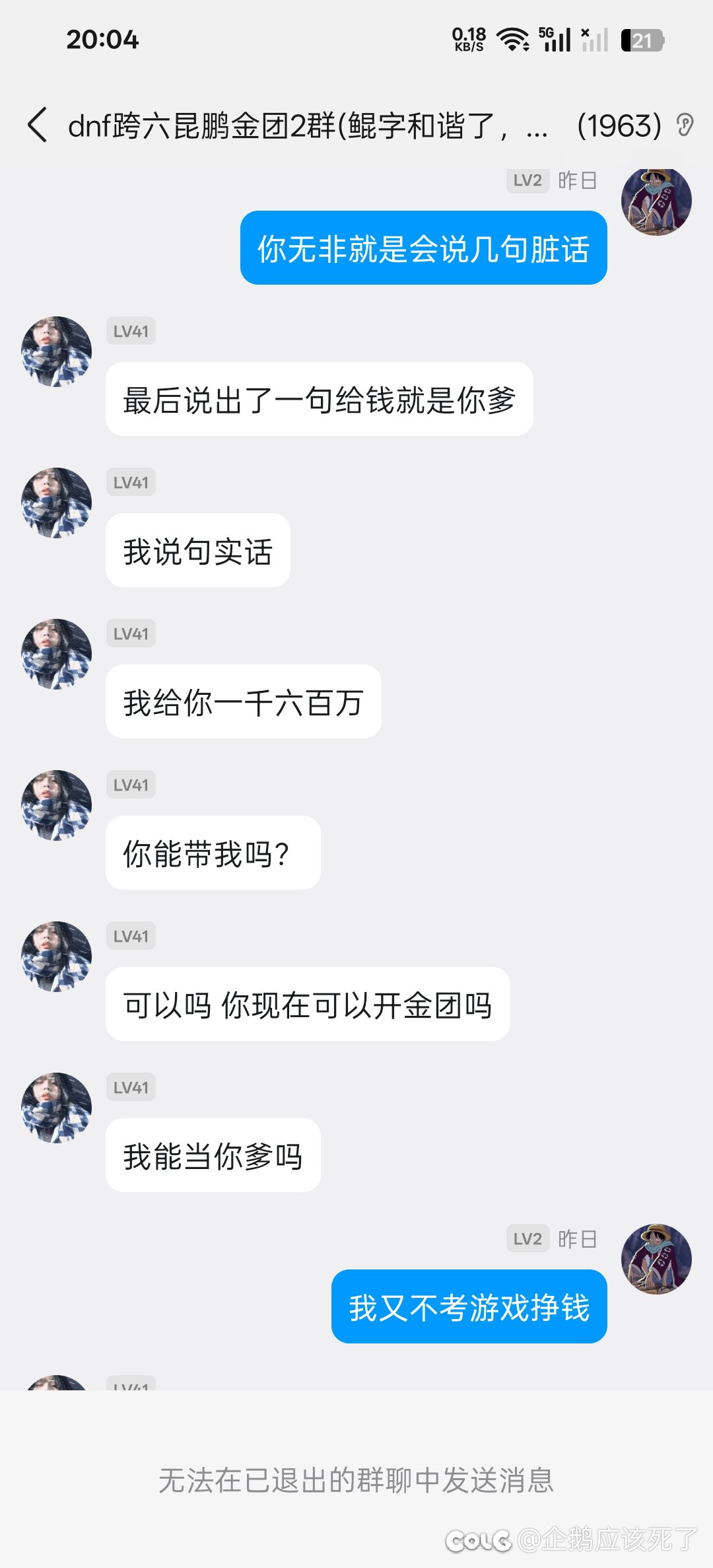Tap the avatar next to "最后说出了一句给钱就是你爹"
The width and height of the screenshot is (713, 1568).
coord(57,351)
